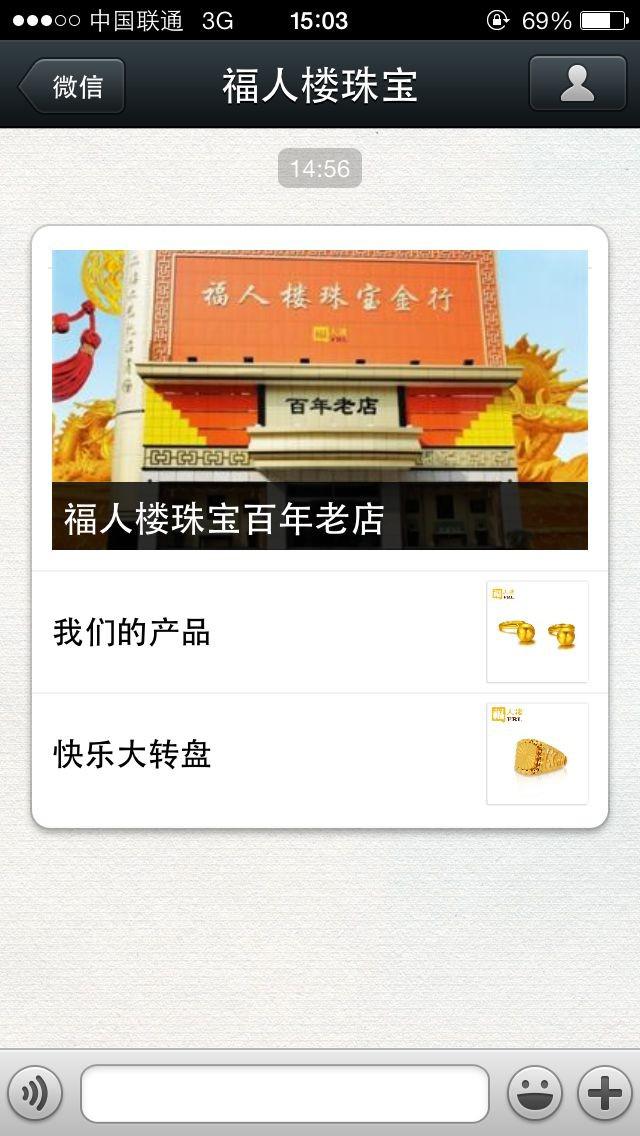Viewport: 640px width, 1136px height.
Task: Open the account profile icon
Action: (577, 84)
